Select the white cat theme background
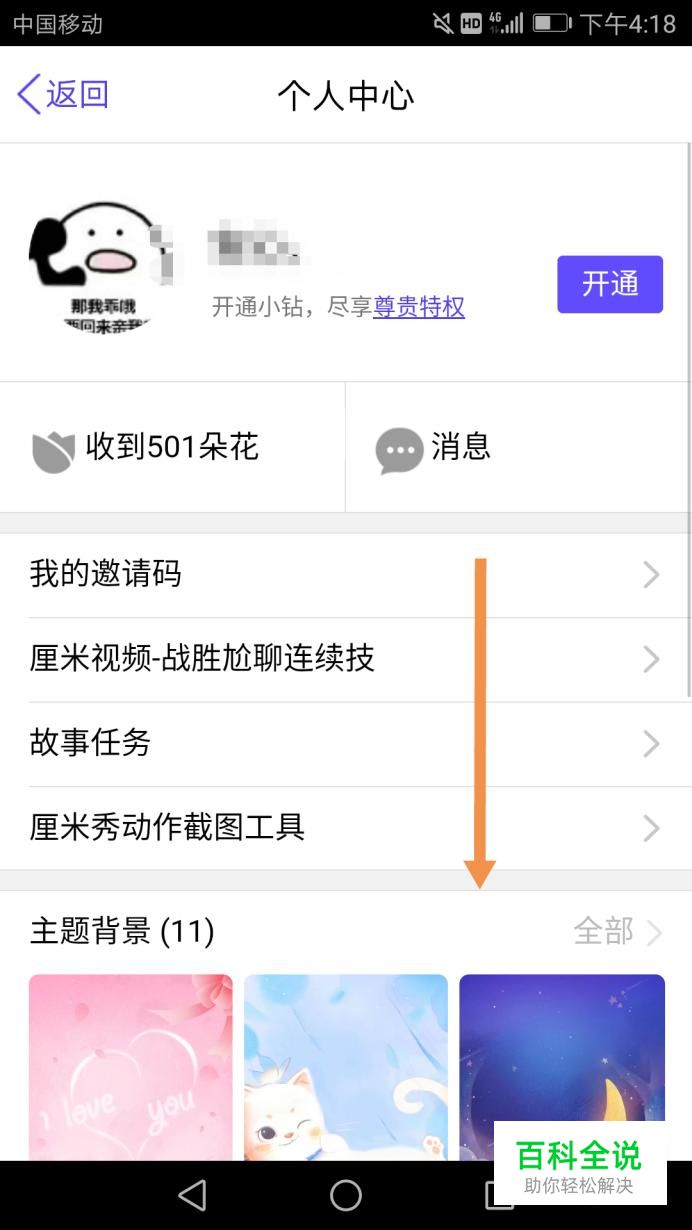Viewport: 692px width, 1230px height. (346, 1067)
